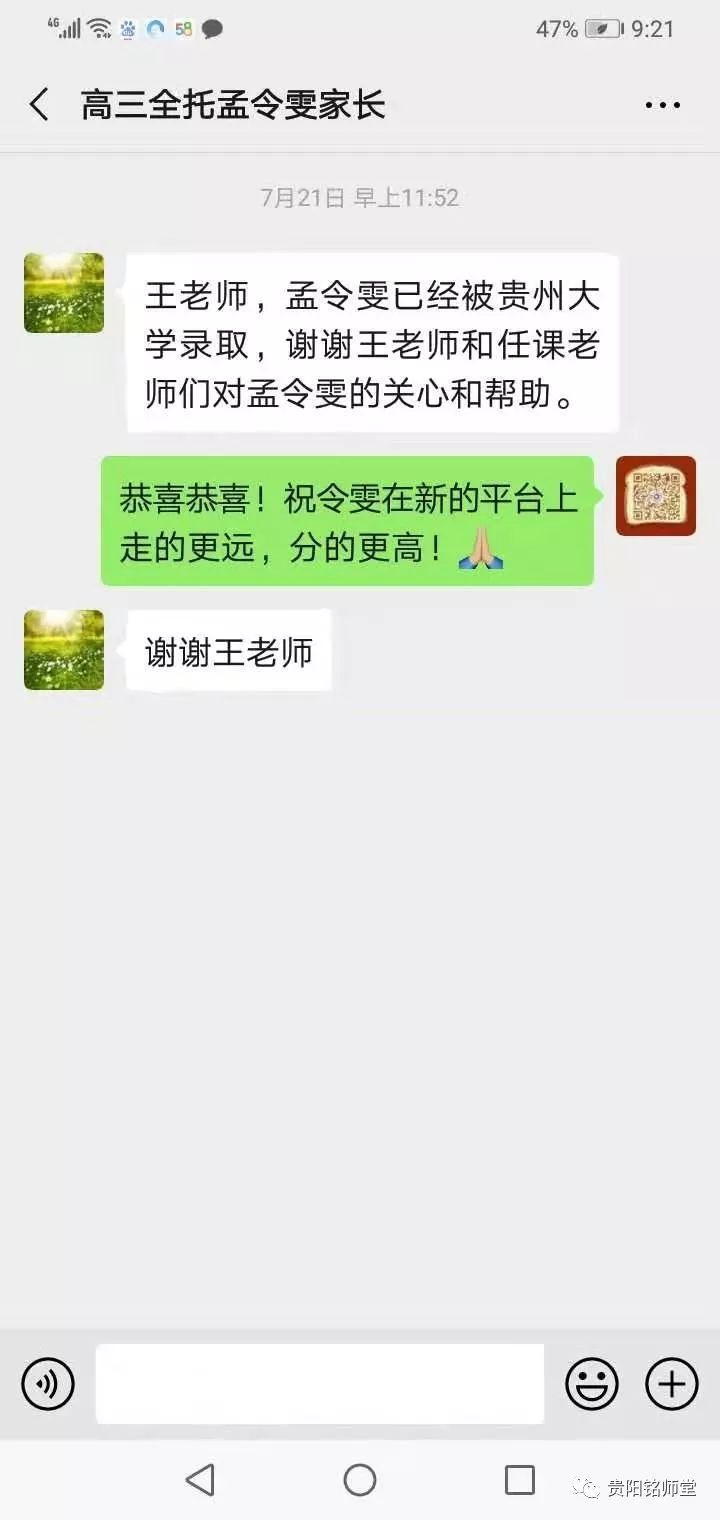Go to the system home screen

point(360,1480)
